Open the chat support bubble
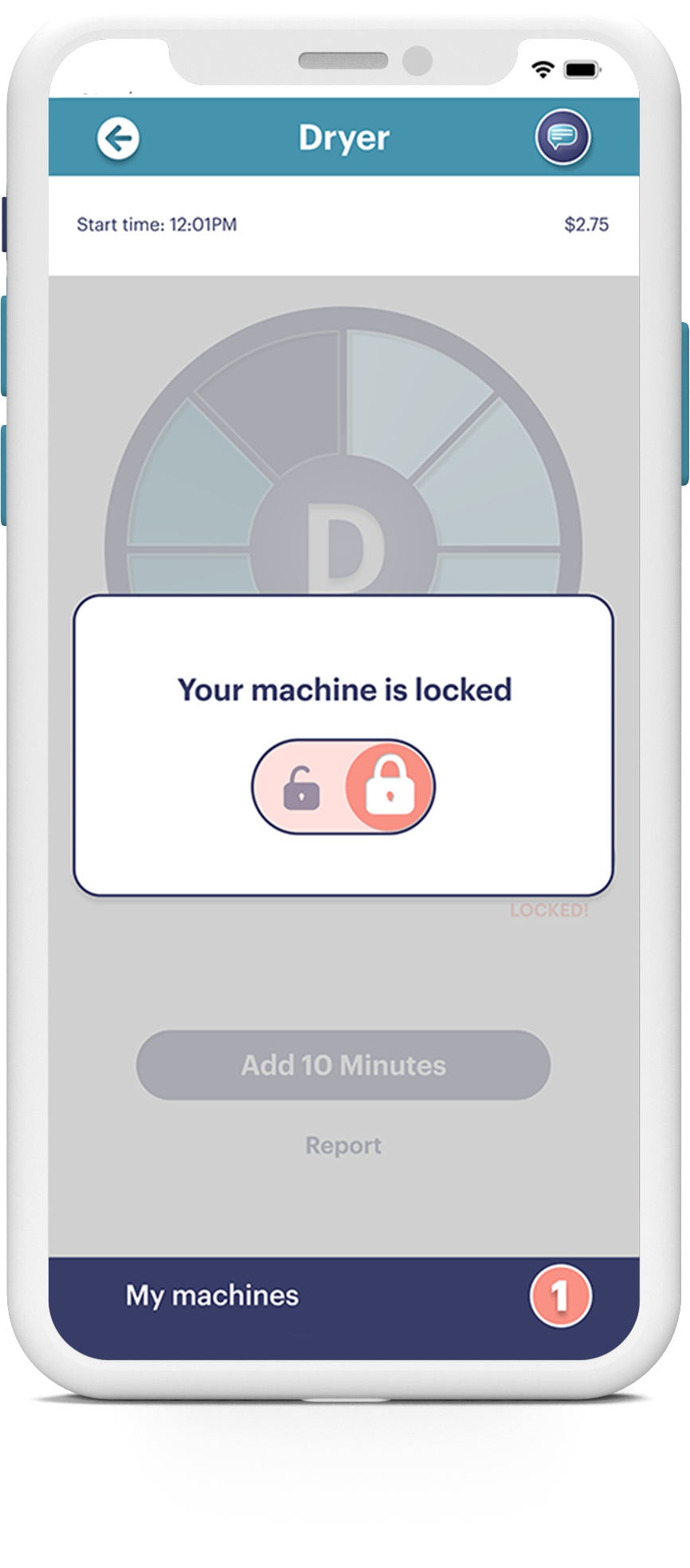The height and width of the screenshot is (1568, 690). (x=563, y=137)
